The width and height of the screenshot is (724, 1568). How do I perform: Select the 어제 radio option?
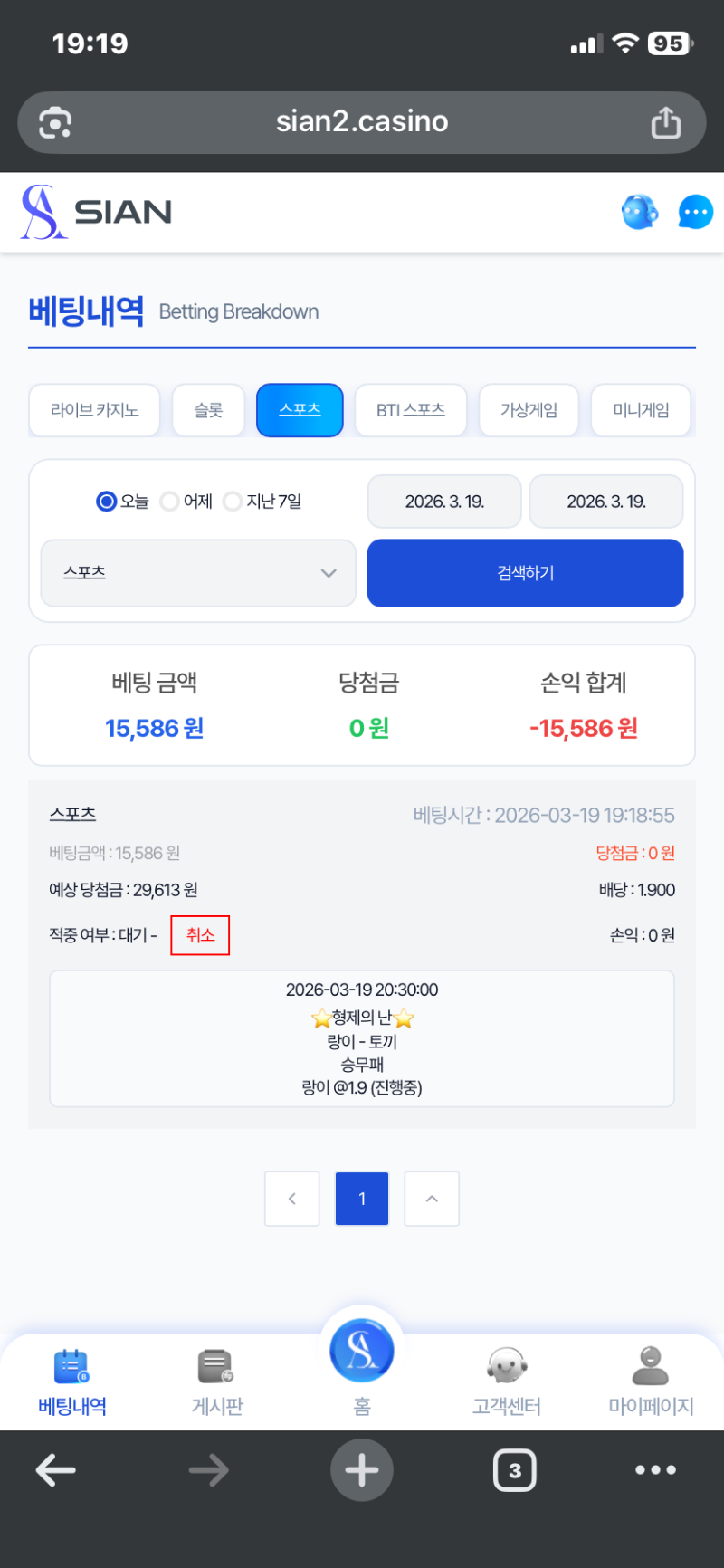pyautogui.click(x=186, y=501)
